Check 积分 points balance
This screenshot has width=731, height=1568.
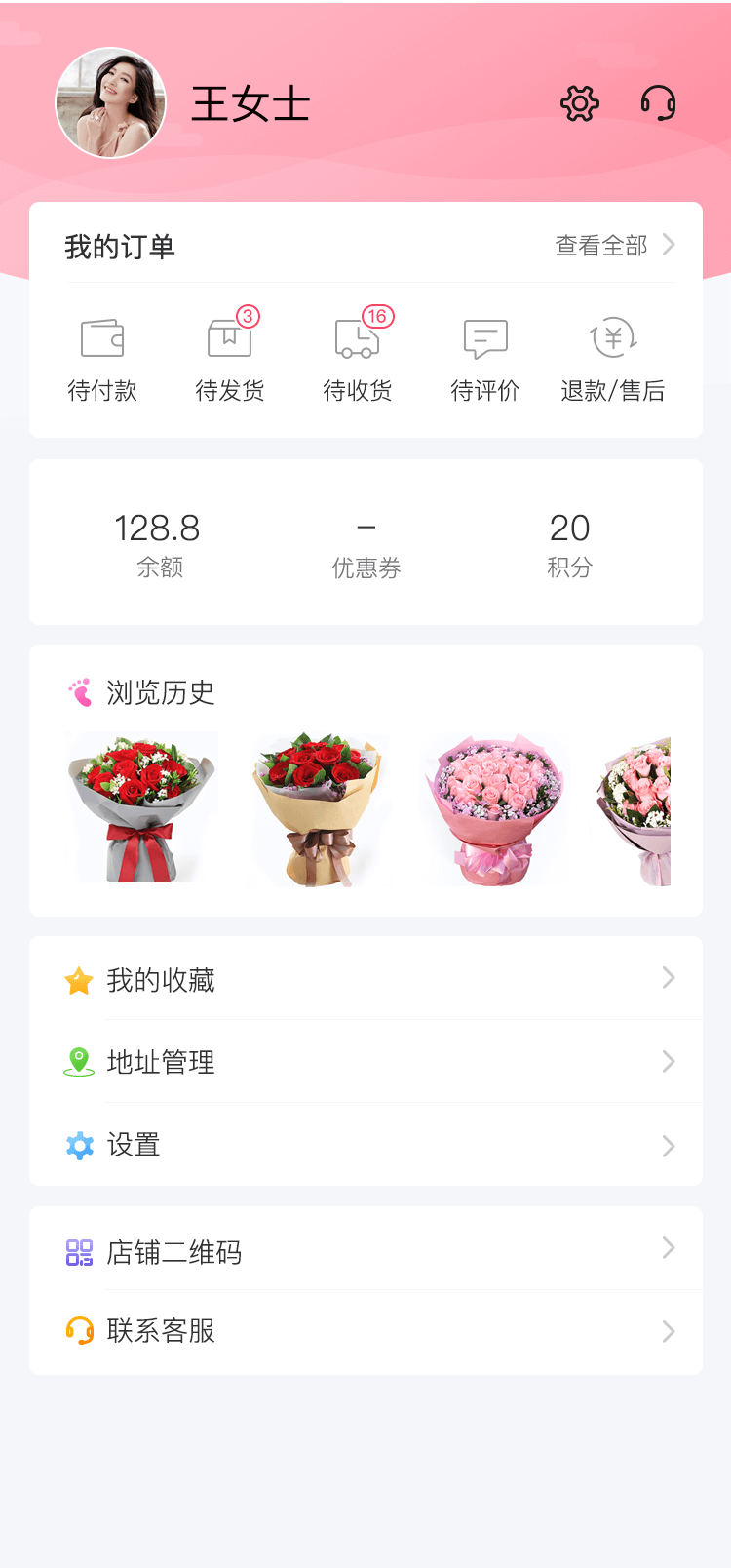[x=570, y=543]
